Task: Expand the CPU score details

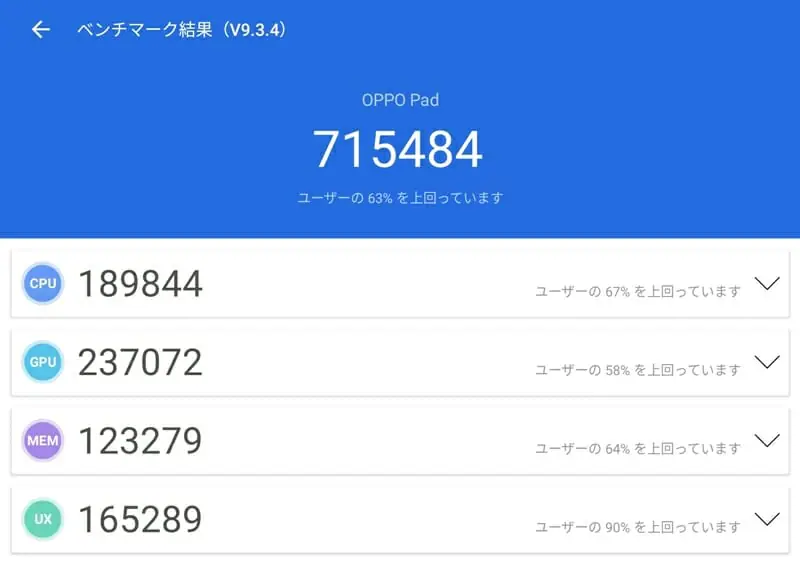Action: 767,284
